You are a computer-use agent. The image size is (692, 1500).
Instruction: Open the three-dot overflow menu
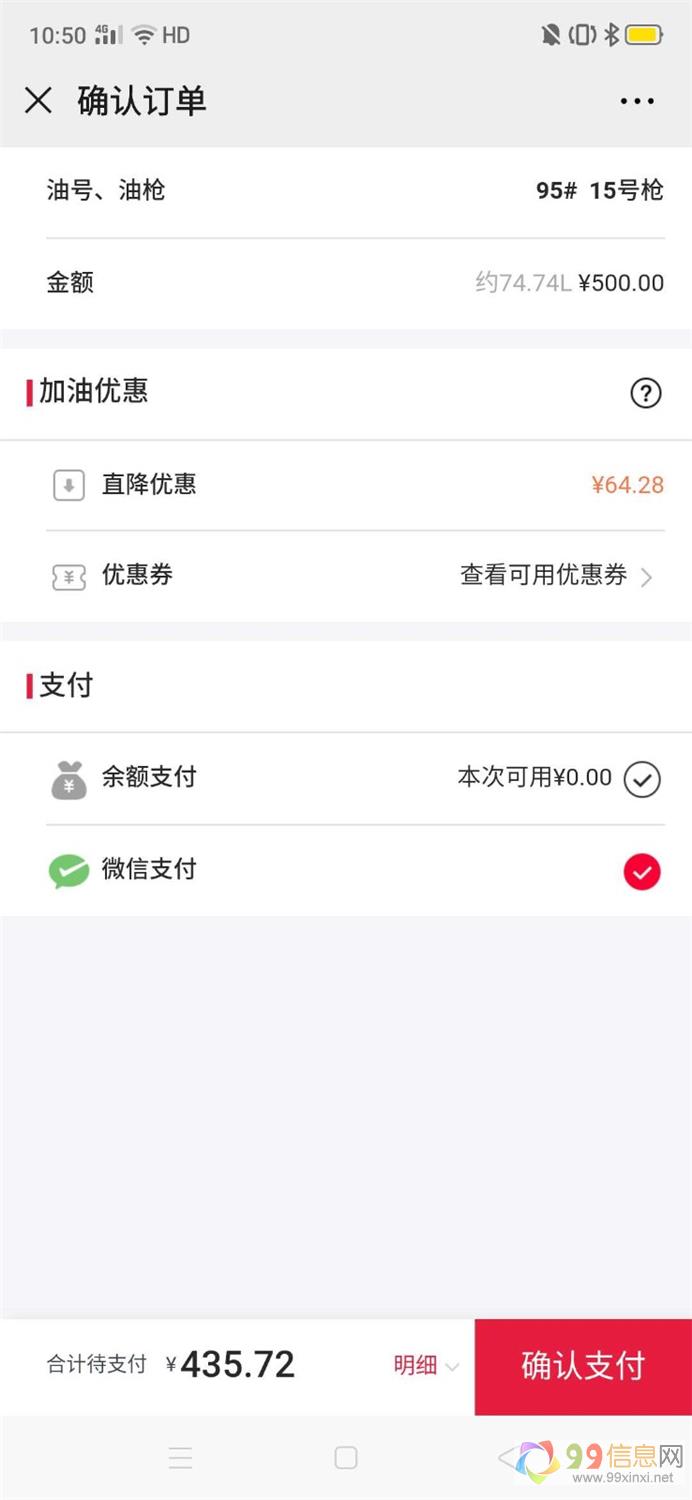pyautogui.click(x=637, y=101)
